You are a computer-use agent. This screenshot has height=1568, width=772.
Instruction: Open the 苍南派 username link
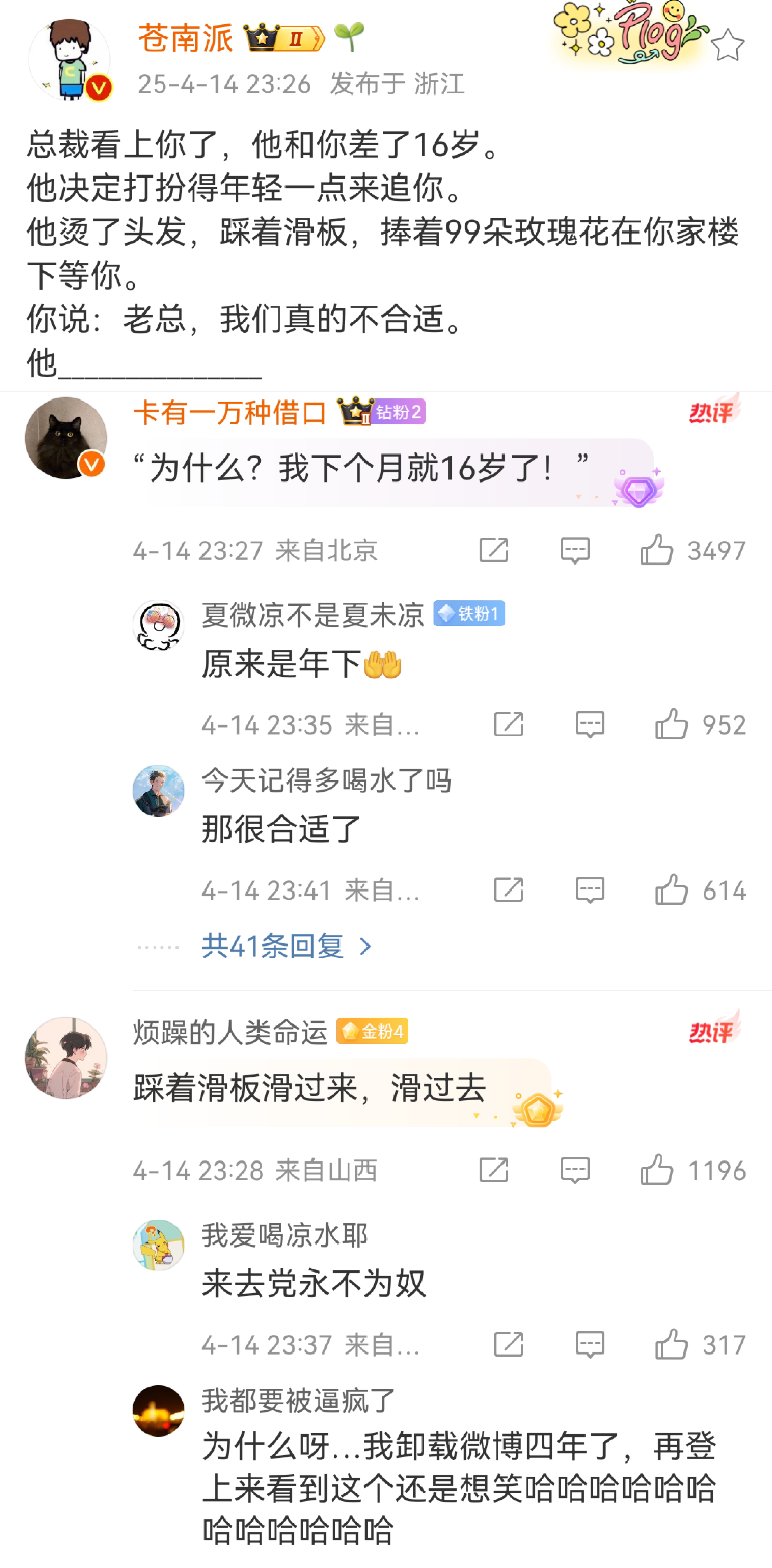point(185,38)
